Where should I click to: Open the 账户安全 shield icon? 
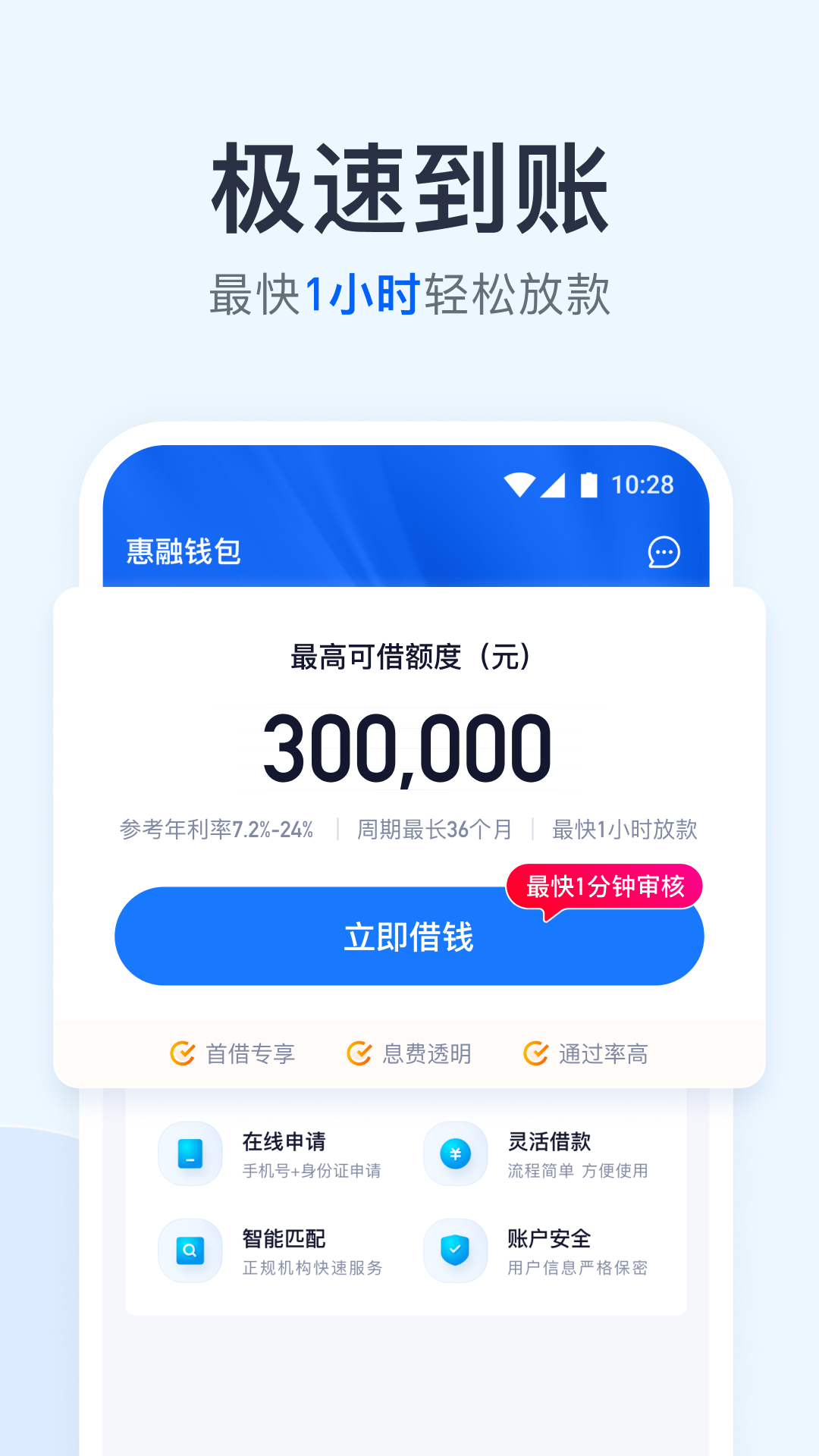click(454, 1251)
